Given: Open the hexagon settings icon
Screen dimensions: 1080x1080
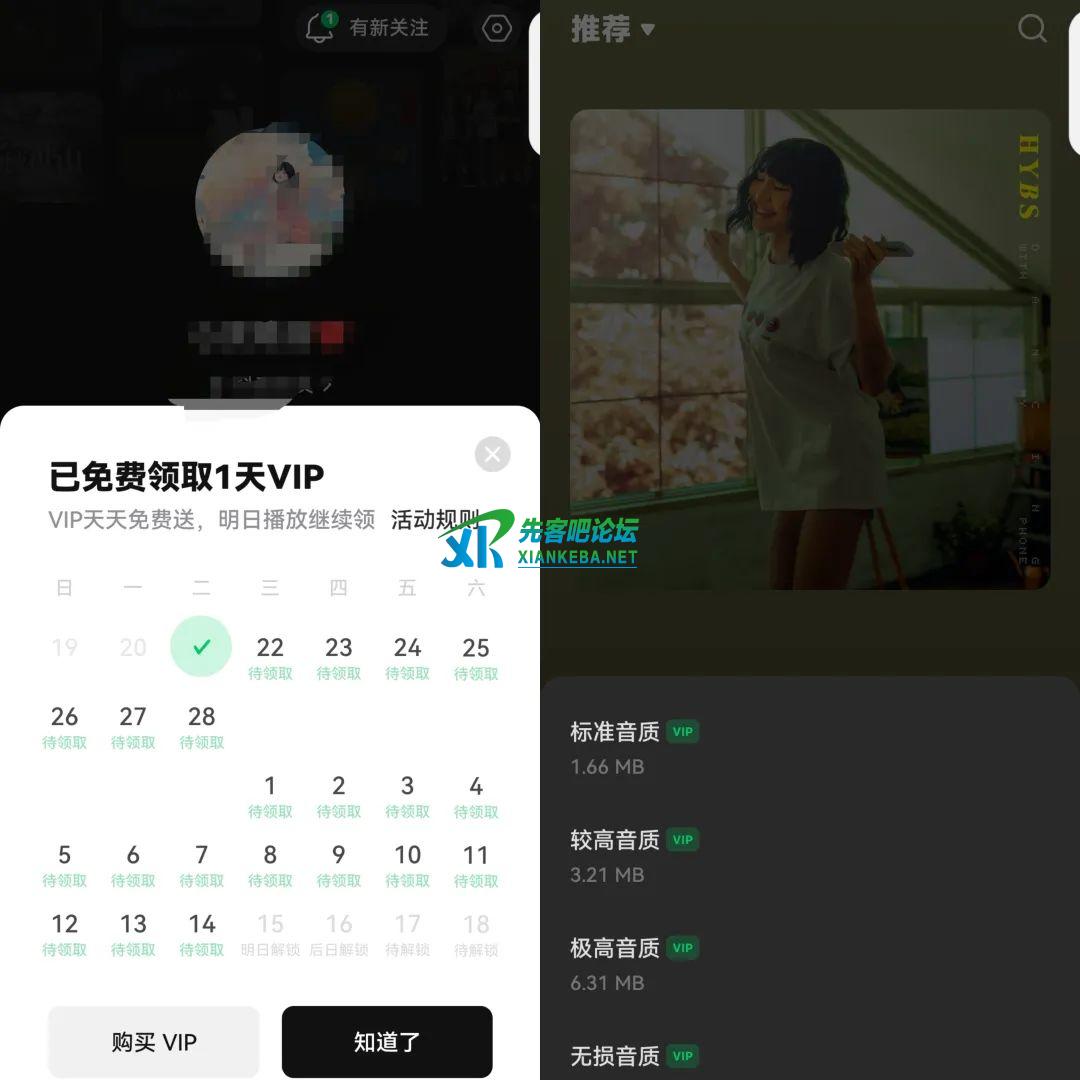Looking at the screenshot, I should pyautogui.click(x=497, y=29).
